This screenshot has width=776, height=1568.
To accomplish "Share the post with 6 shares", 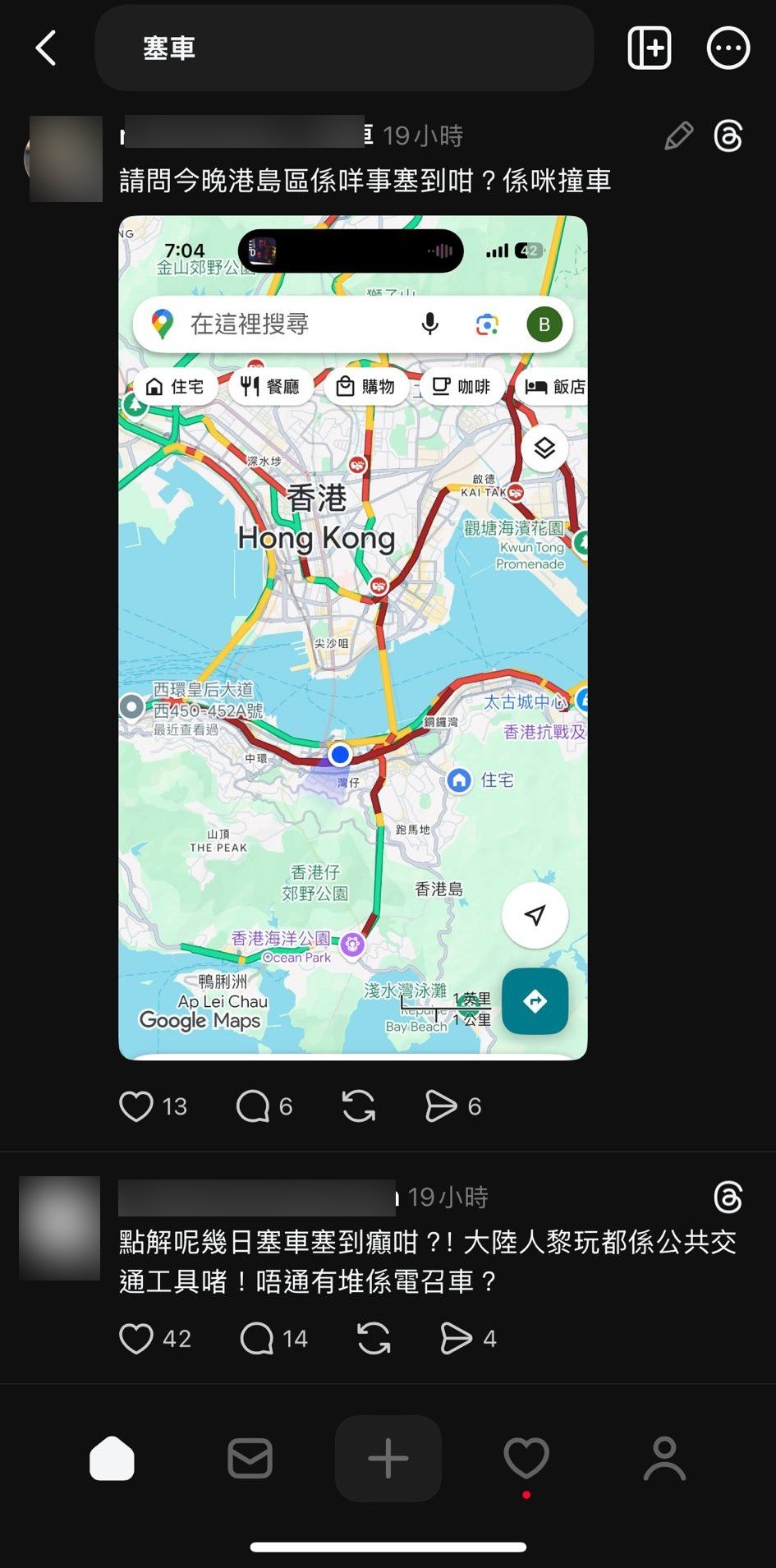I will coord(441,1106).
